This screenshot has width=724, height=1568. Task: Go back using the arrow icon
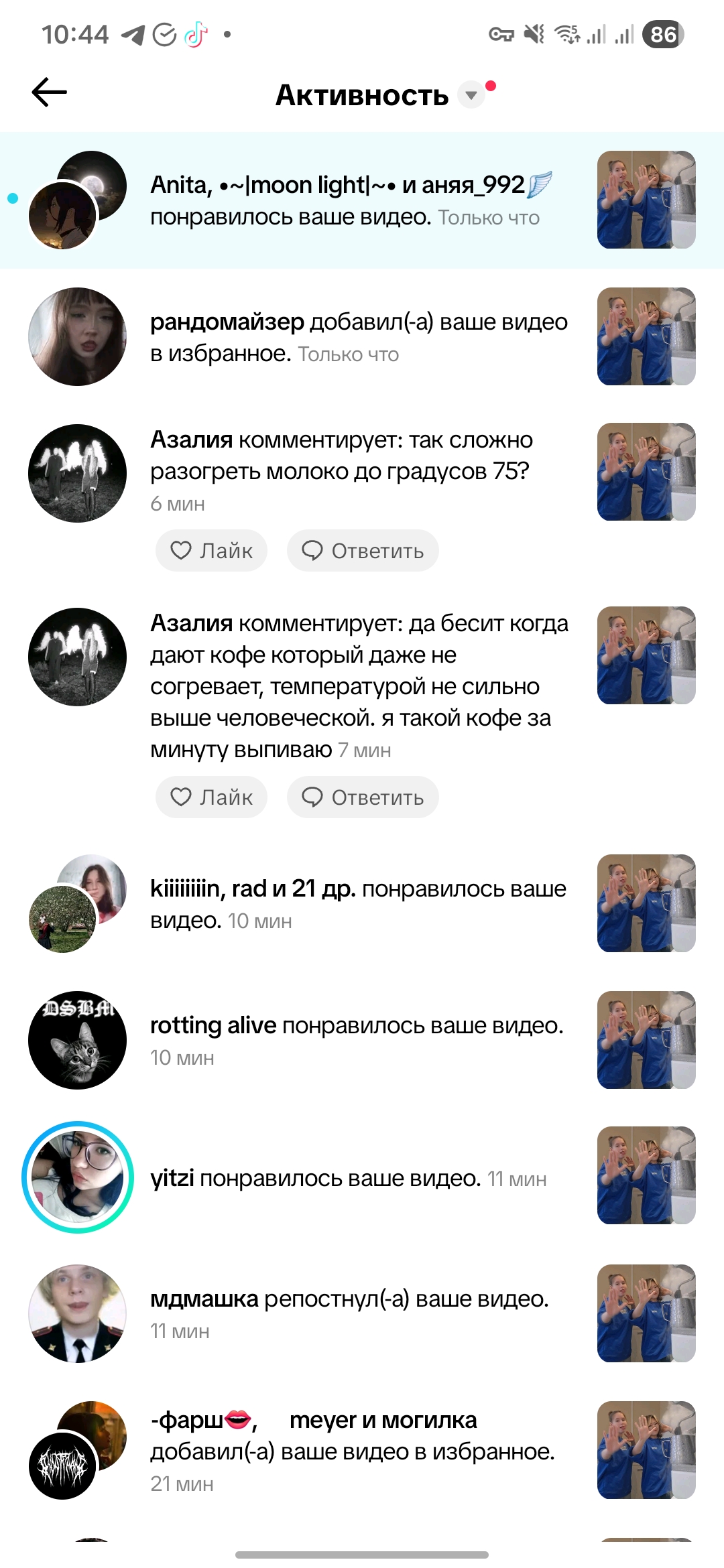pos(50,92)
